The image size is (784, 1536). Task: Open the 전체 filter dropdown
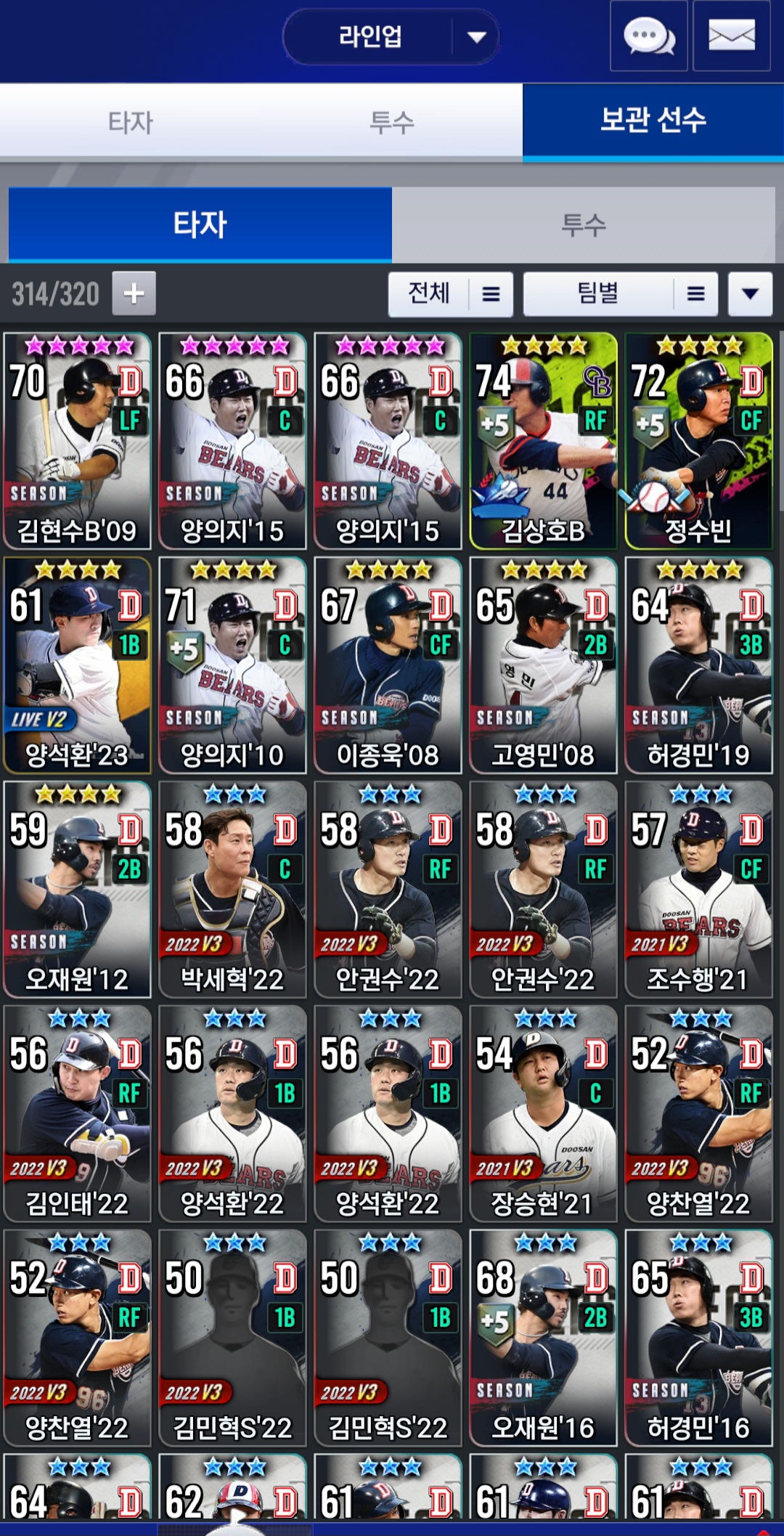pyautogui.click(x=451, y=294)
